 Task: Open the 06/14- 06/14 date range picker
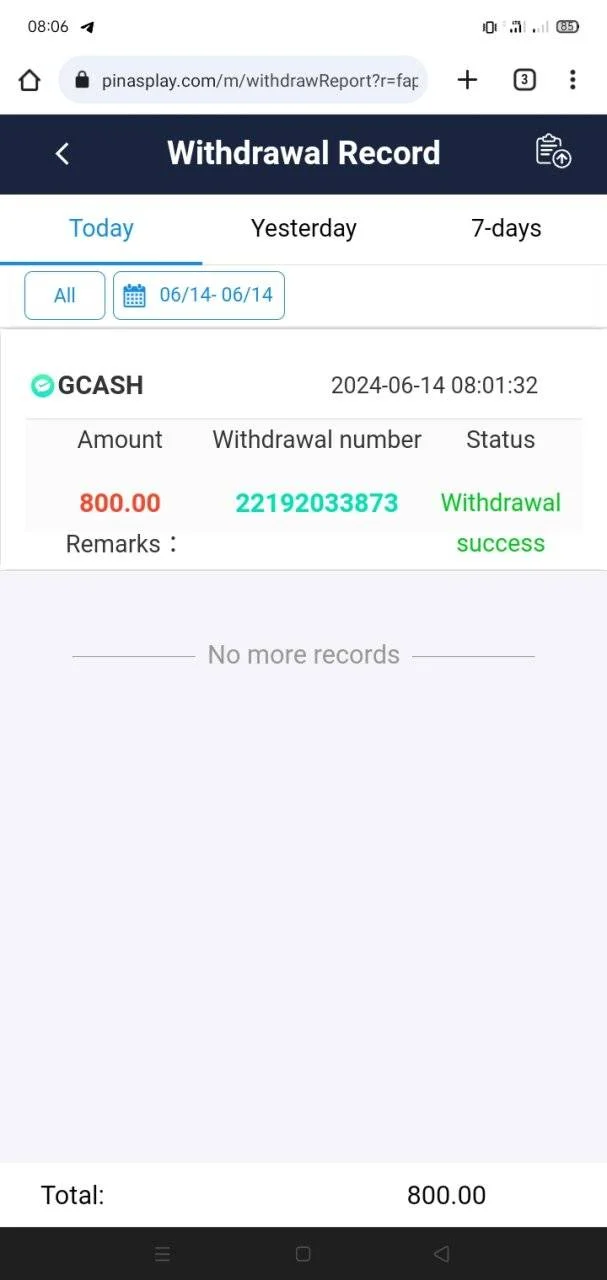(x=199, y=295)
